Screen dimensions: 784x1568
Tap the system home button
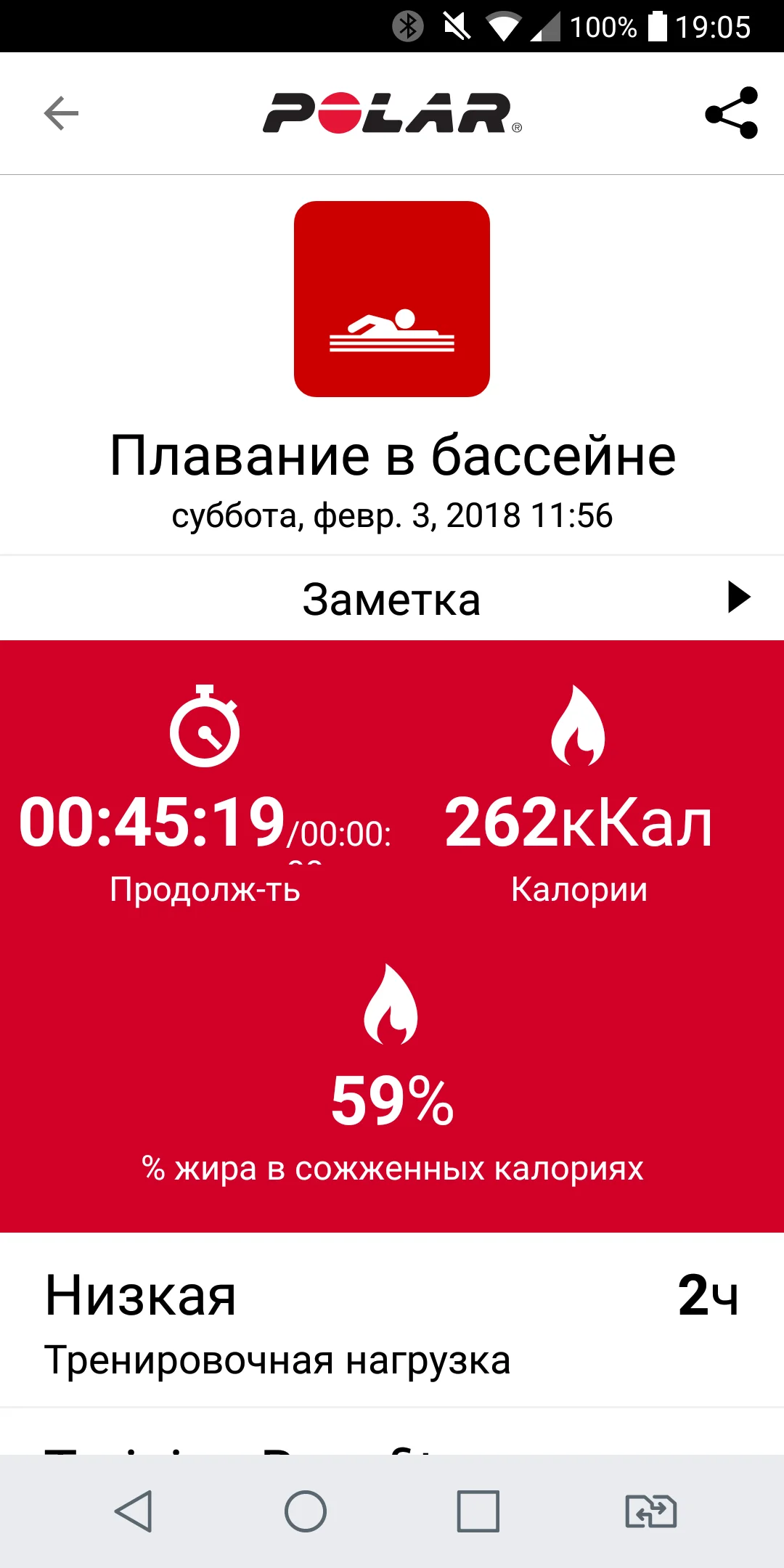click(306, 1511)
